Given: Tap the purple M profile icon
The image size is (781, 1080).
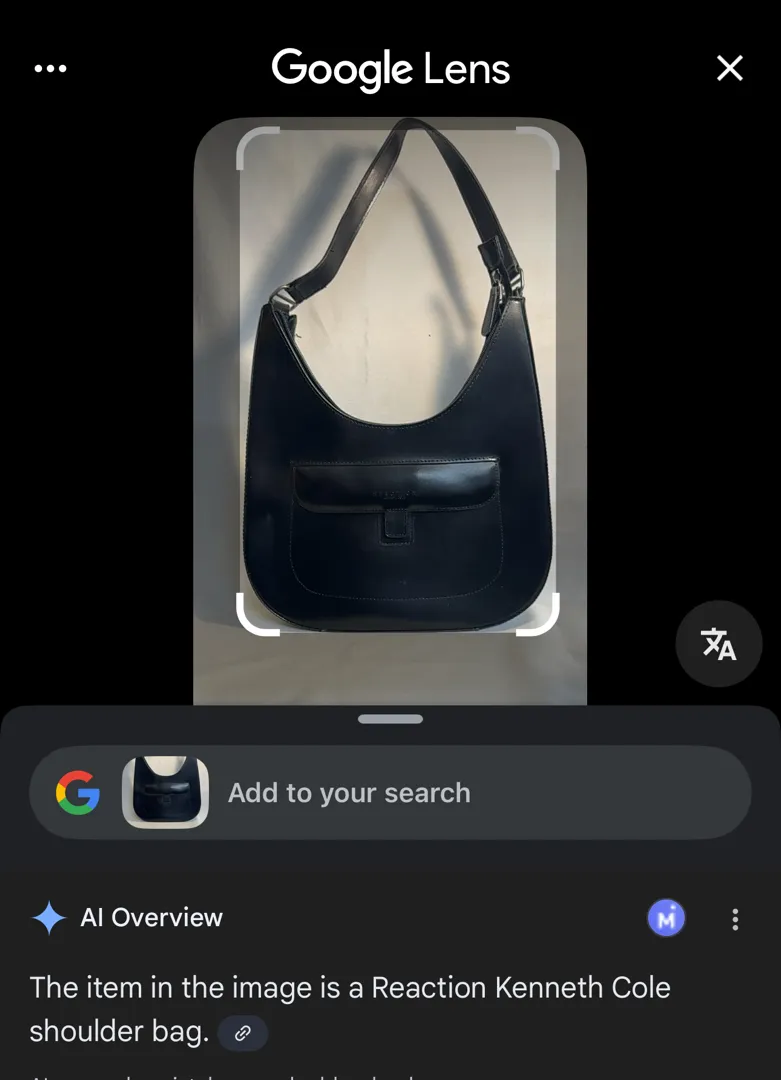Looking at the screenshot, I should click(666, 918).
